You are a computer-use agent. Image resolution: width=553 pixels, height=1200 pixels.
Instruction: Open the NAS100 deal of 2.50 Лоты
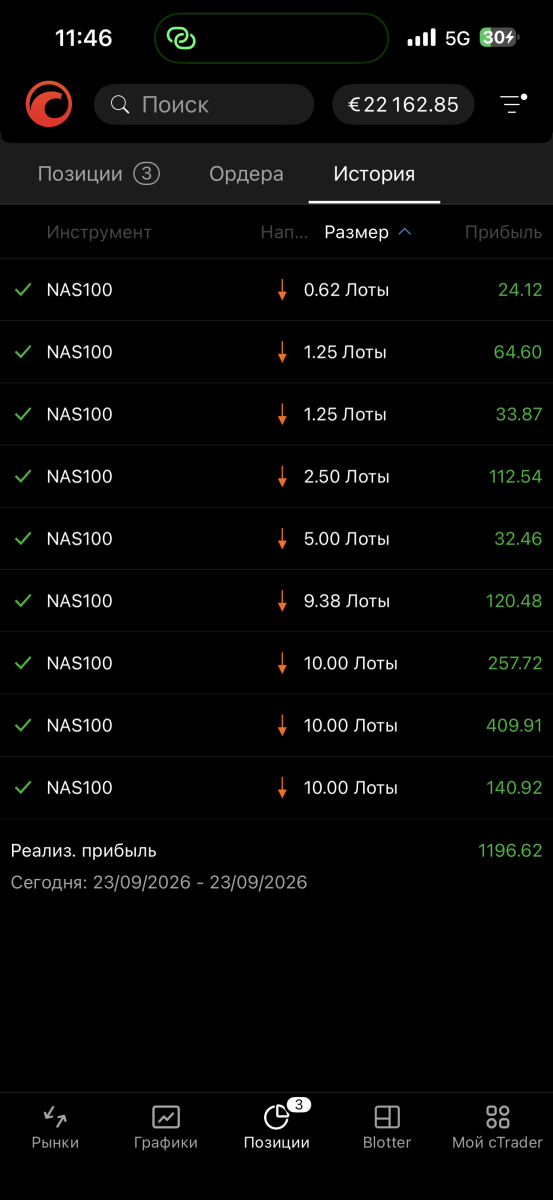[276, 476]
